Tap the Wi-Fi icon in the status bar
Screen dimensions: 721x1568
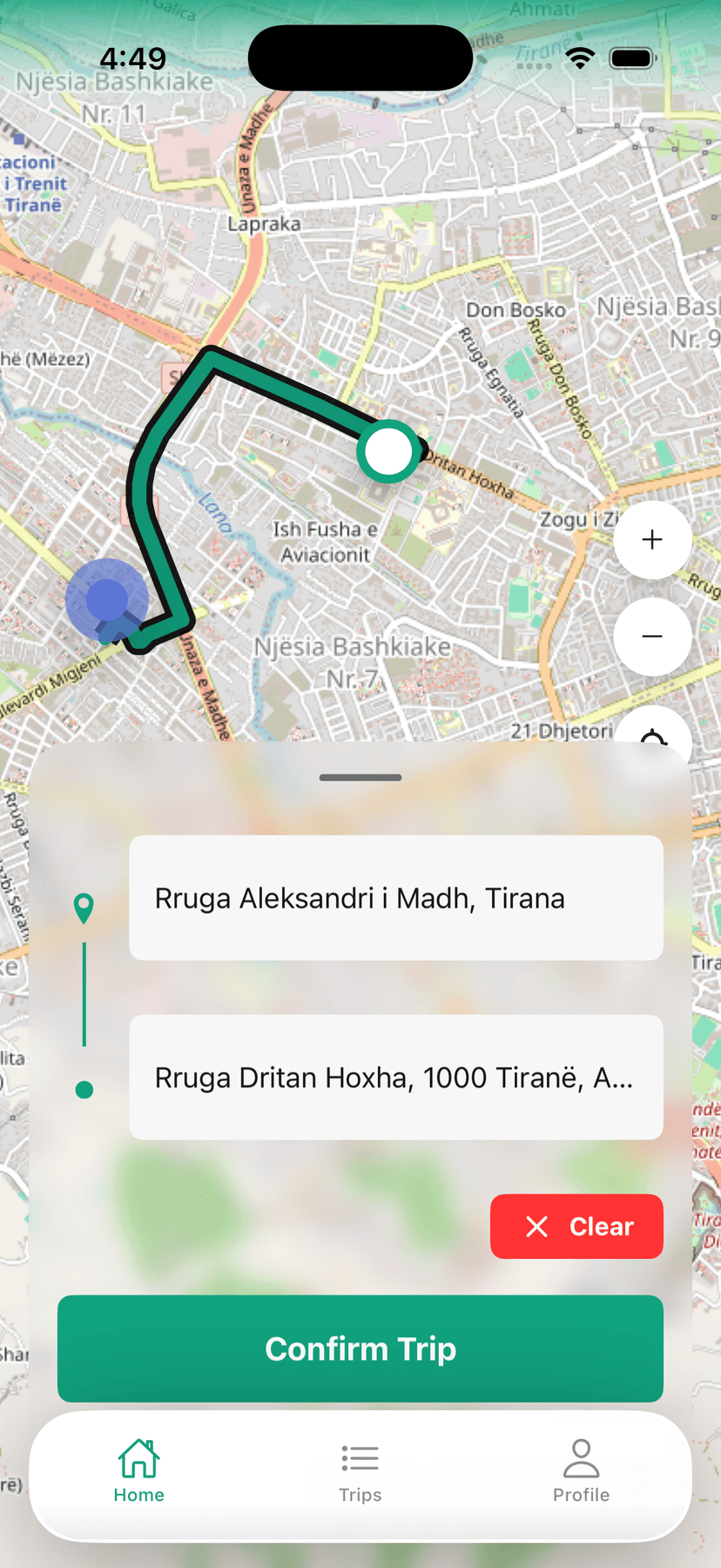point(579,57)
